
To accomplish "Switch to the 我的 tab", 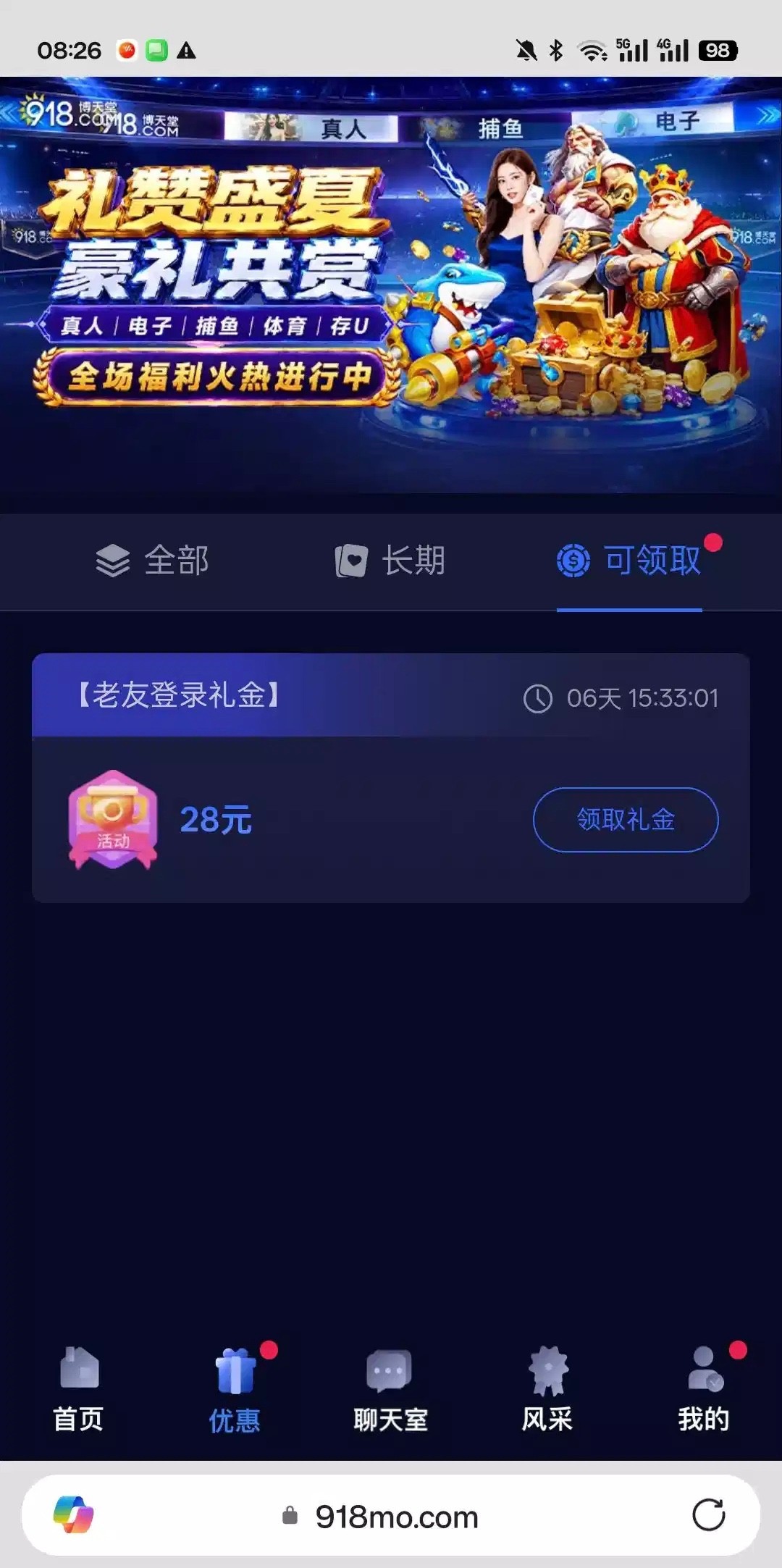I will (x=704, y=1390).
